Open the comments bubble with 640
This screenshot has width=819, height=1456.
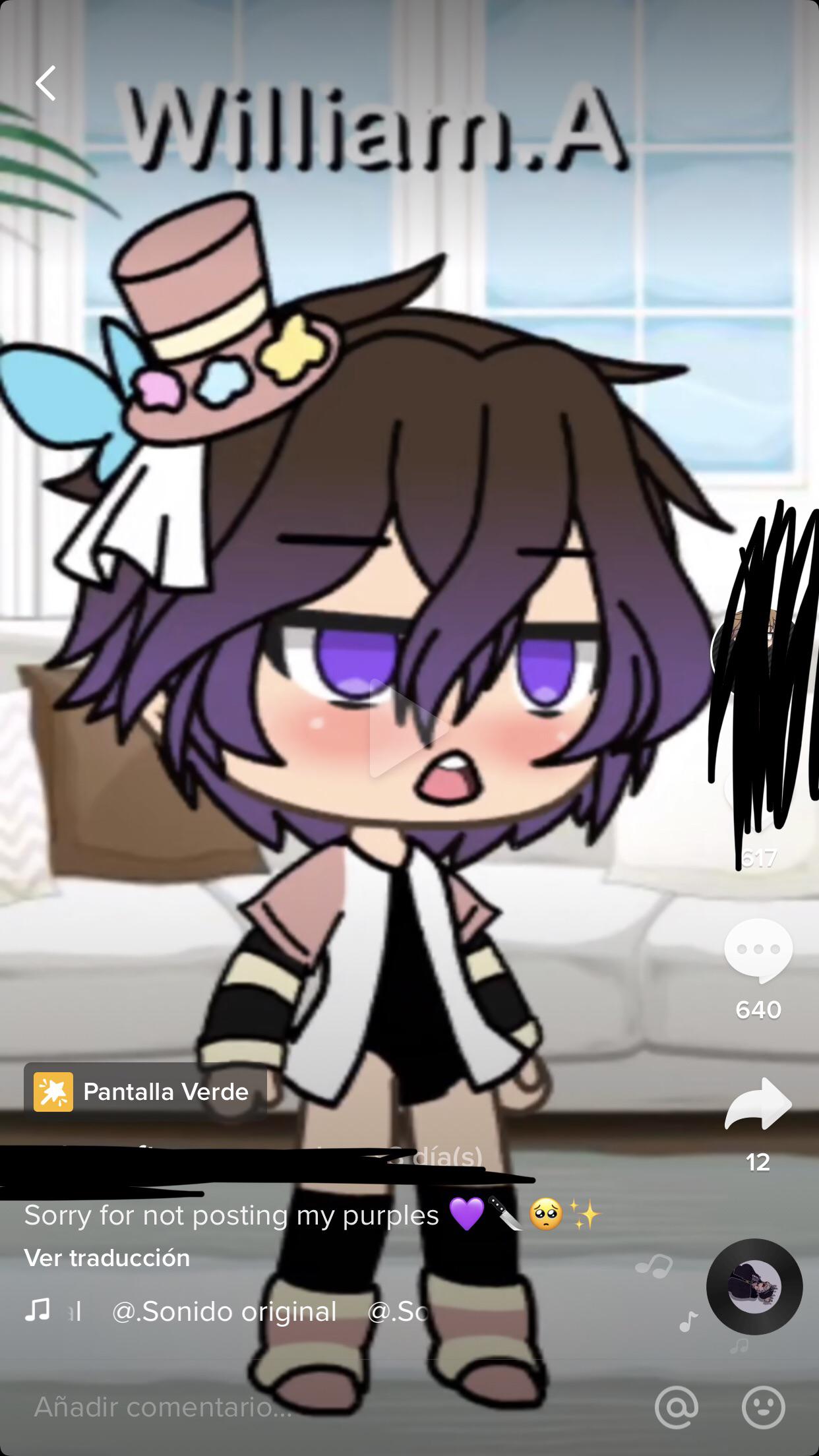pos(758,950)
